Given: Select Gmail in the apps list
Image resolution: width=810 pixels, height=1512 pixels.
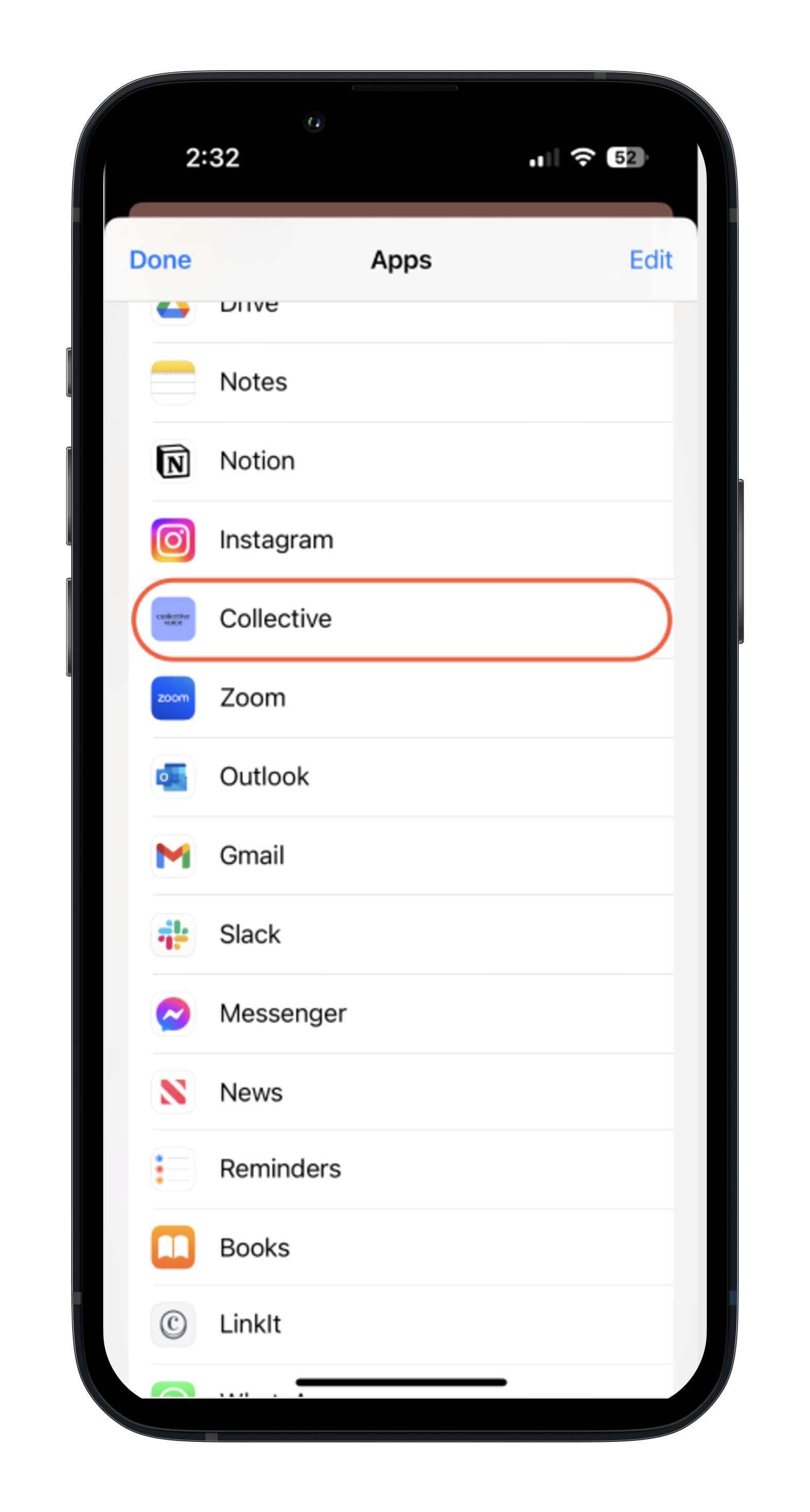Looking at the screenshot, I should [x=401, y=856].
